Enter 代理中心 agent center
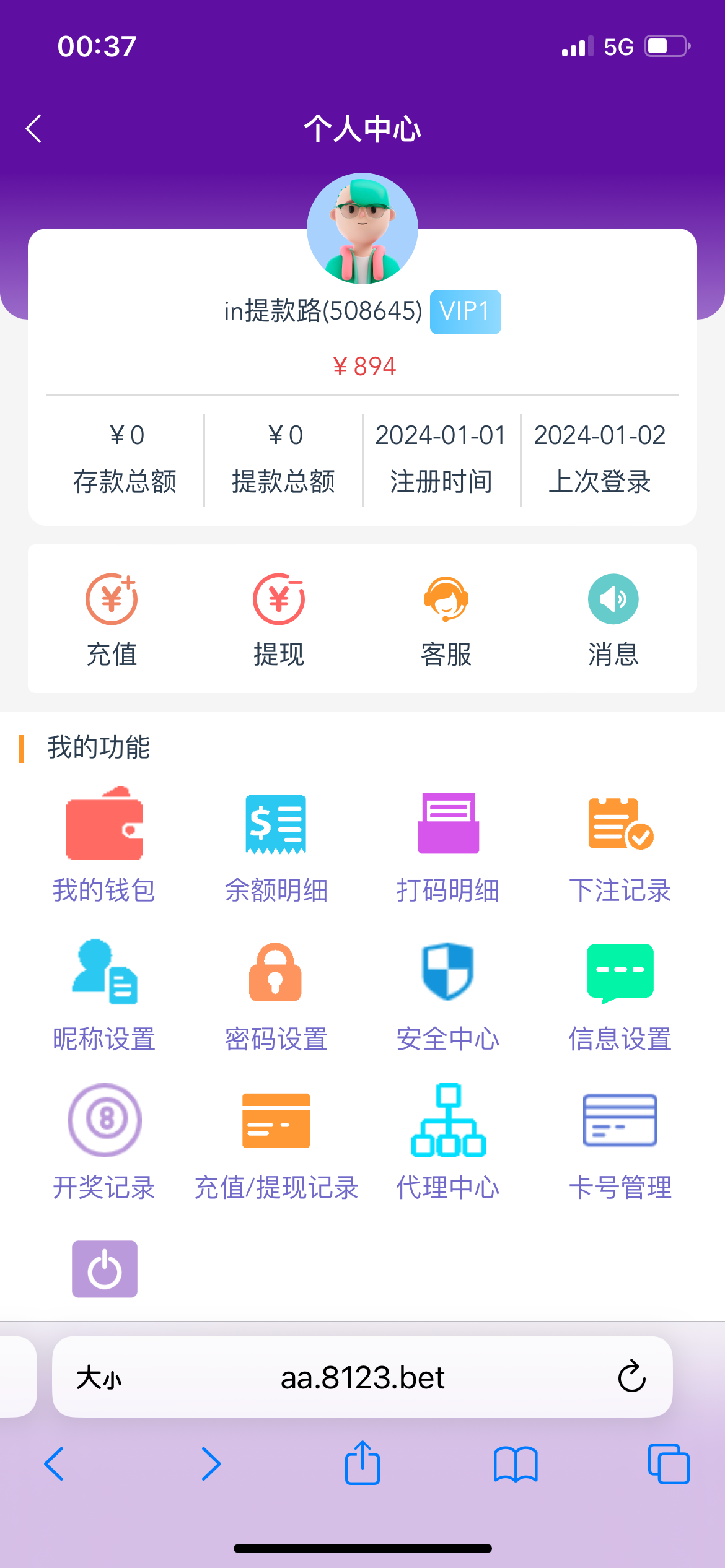The width and height of the screenshot is (725, 1568). coord(448,1143)
